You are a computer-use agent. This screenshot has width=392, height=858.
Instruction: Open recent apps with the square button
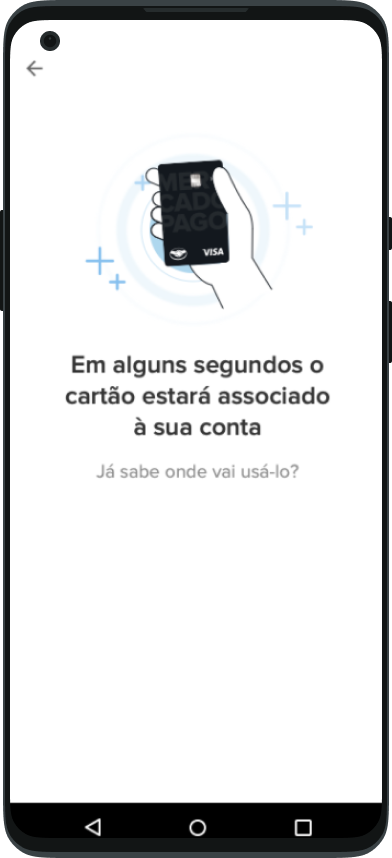point(303,827)
